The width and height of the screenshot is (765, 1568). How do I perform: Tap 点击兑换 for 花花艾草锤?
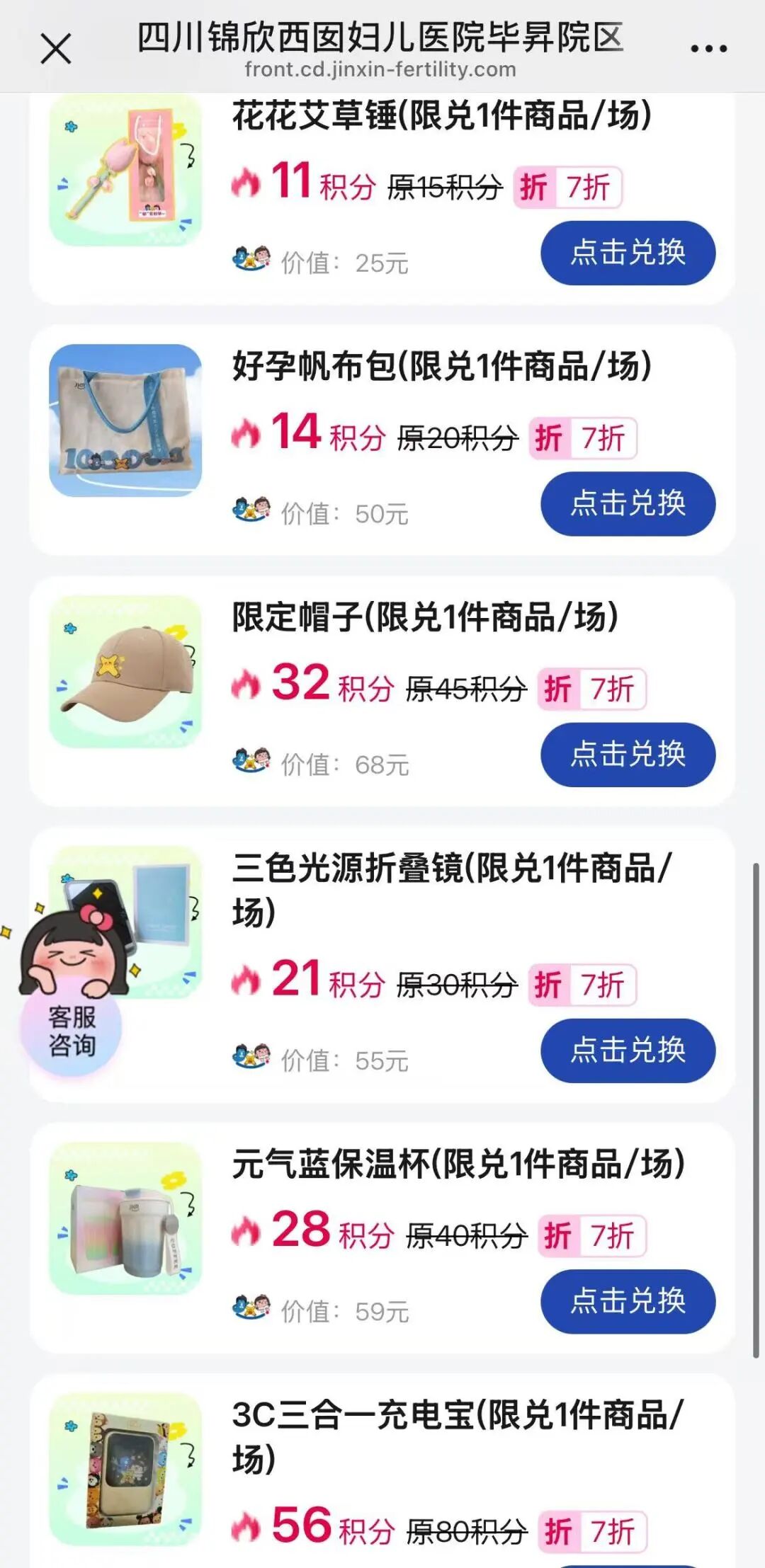click(628, 253)
